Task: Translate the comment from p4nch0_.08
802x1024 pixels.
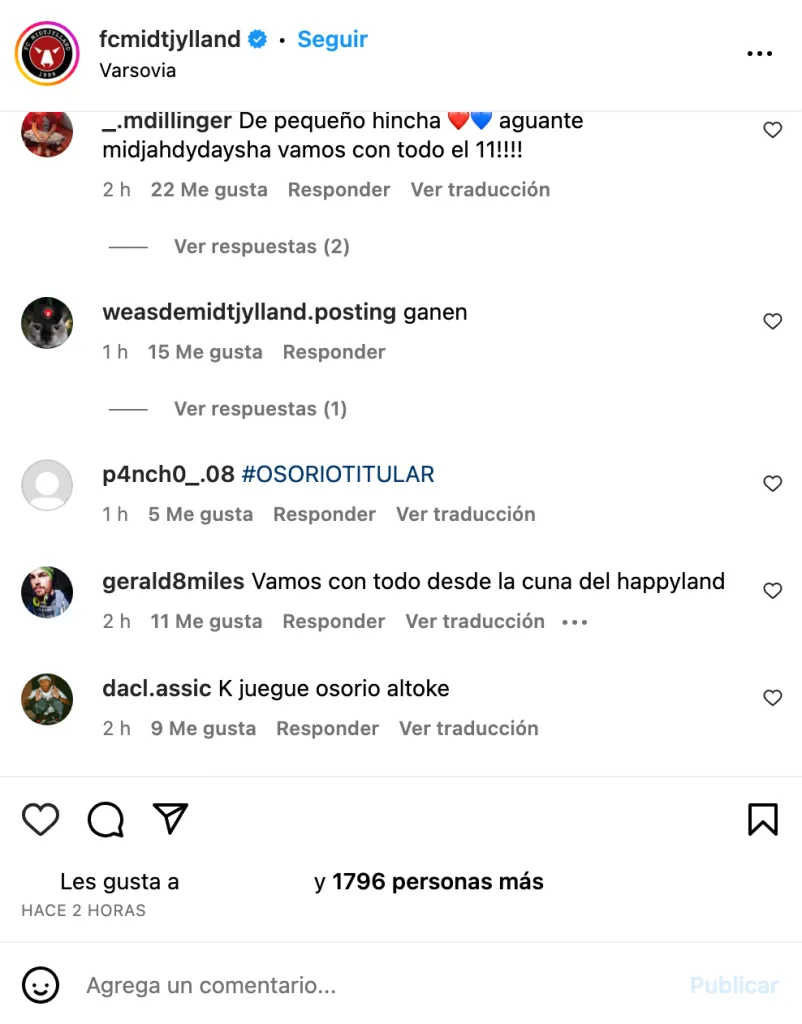Action: [x=465, y=514]
